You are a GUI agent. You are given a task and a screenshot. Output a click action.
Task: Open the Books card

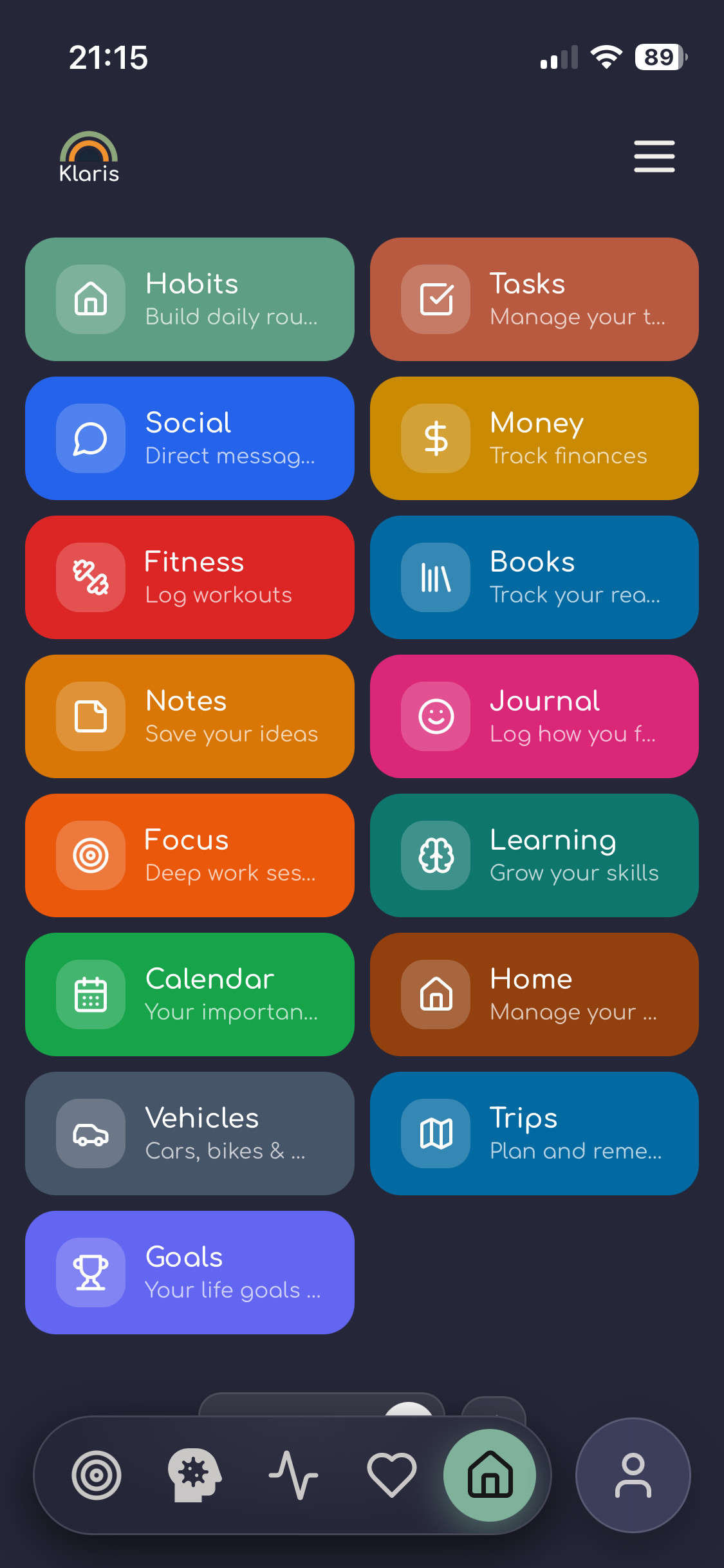534,577
